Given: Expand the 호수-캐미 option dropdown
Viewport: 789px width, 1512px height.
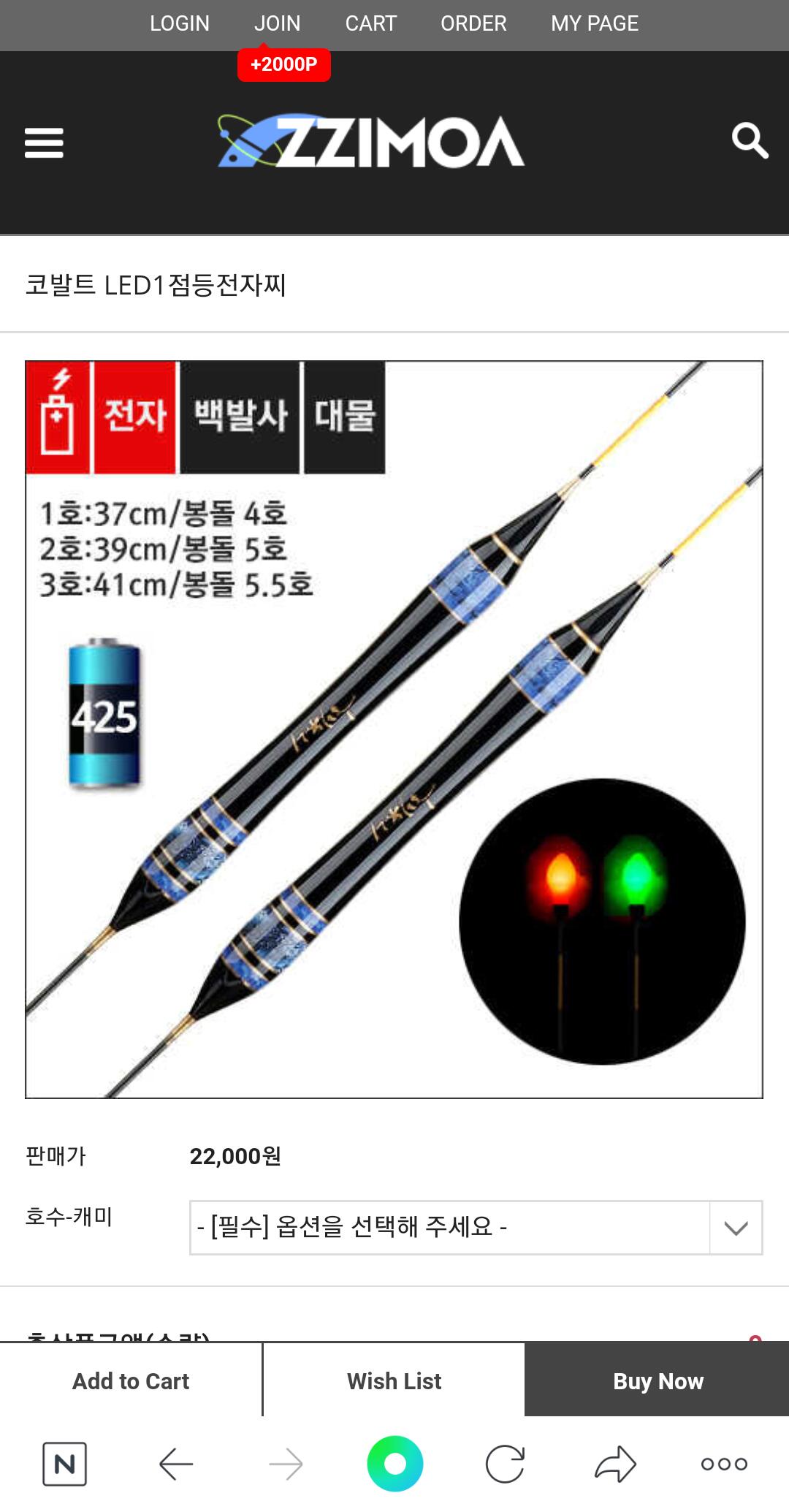Looking at the screenshot, I should (476, 1228).
